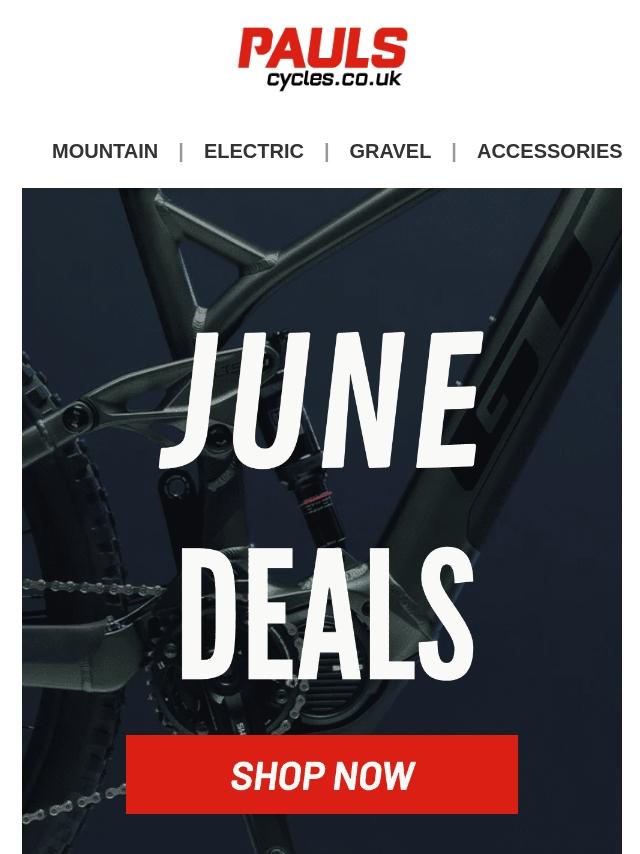Open the Mountain bikes category
This screenshot has height=854, width=640.
pos(105,151)
